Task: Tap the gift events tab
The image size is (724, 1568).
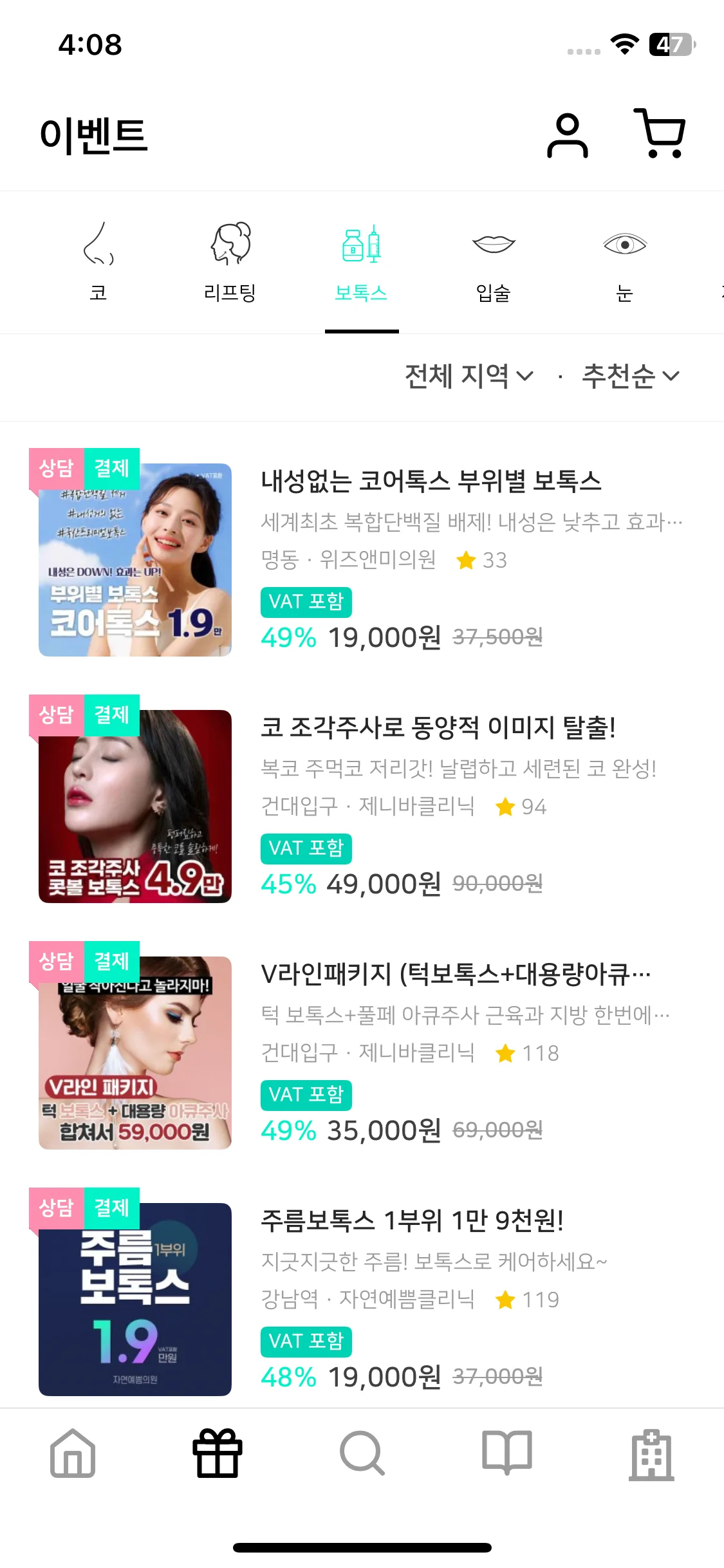Action: click(218, 1453)
